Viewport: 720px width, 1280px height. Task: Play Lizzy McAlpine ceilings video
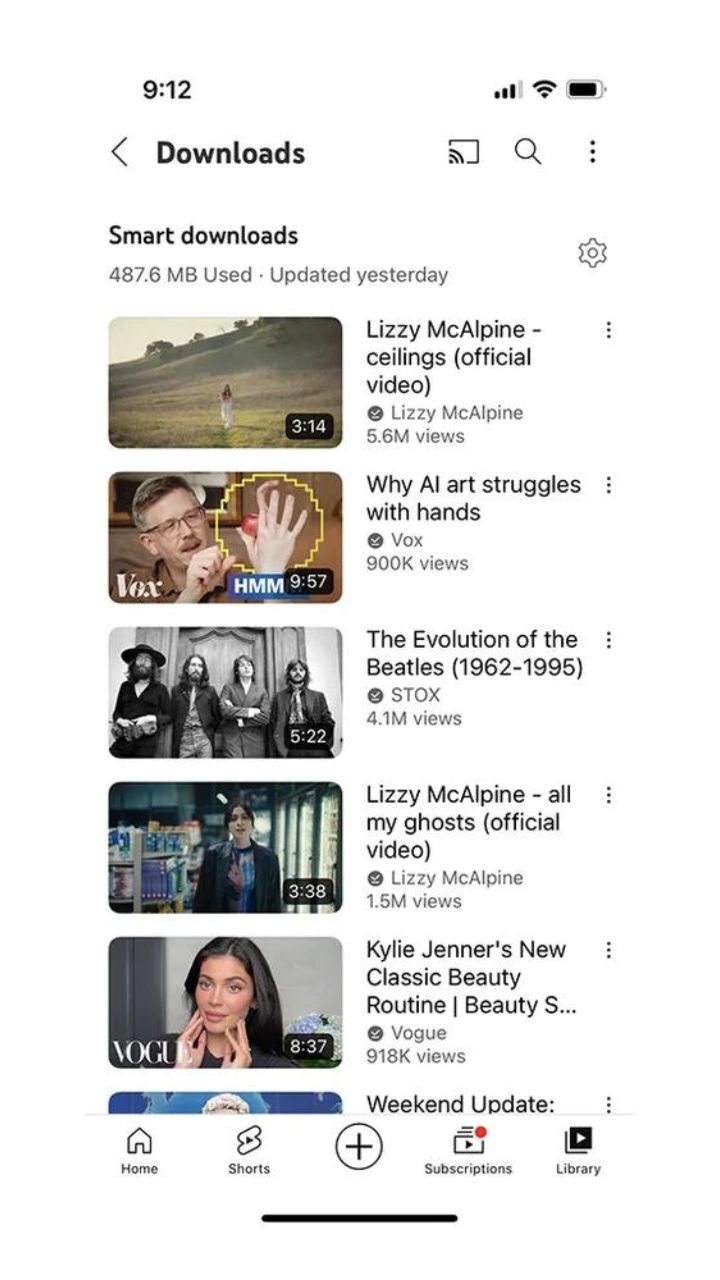225,382
